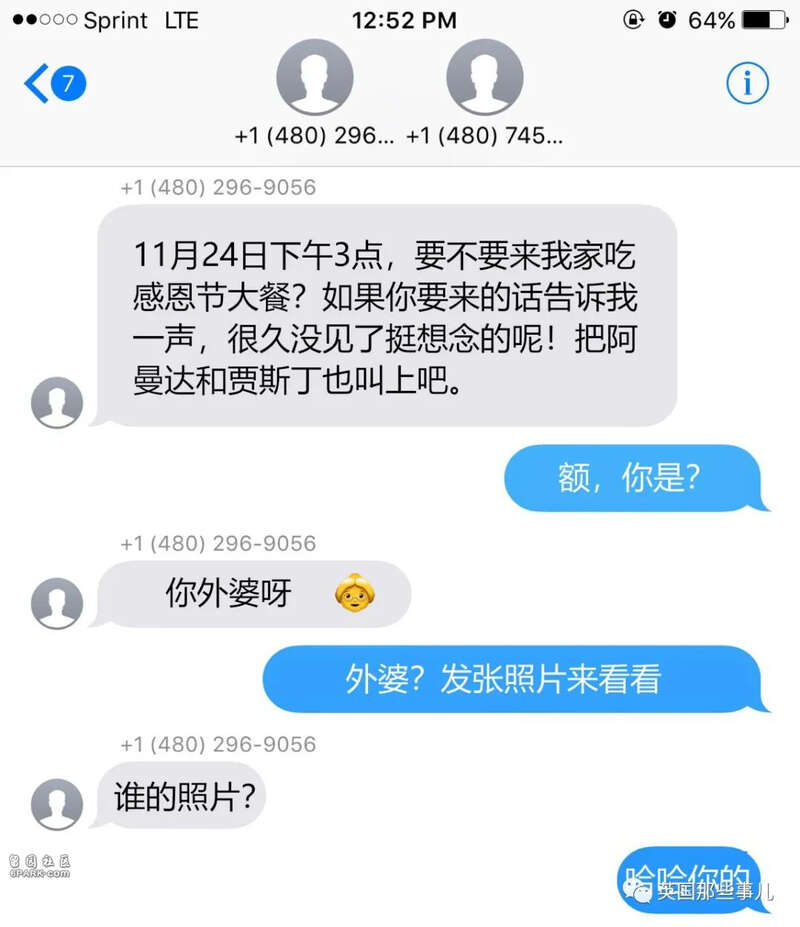This screenshot has height=927, width=800.
Task: Open contact +1 (480) 296 avatar in header
Action: (314, 78)
